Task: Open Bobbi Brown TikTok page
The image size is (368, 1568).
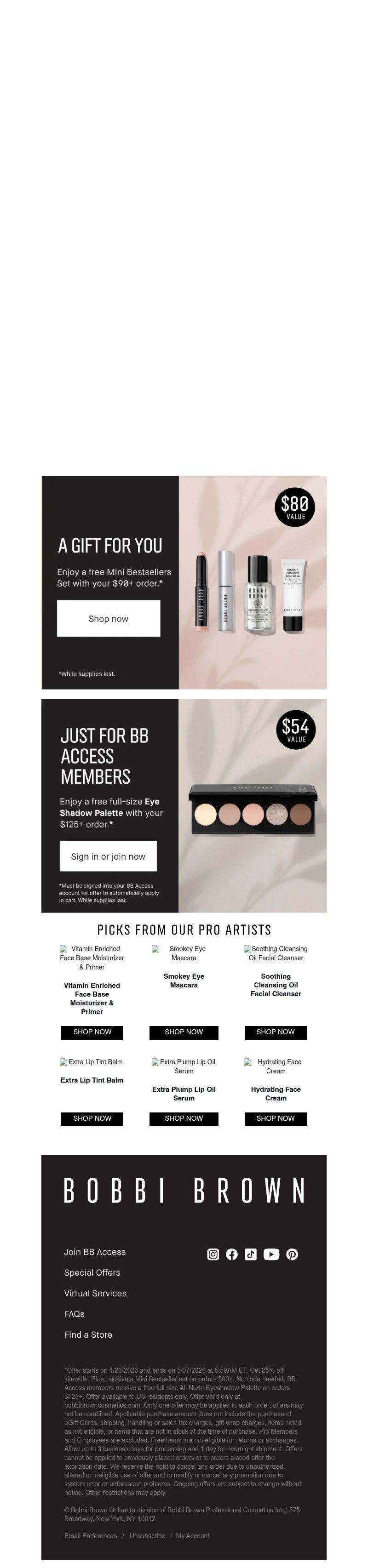Action: tap(250, 1254)
